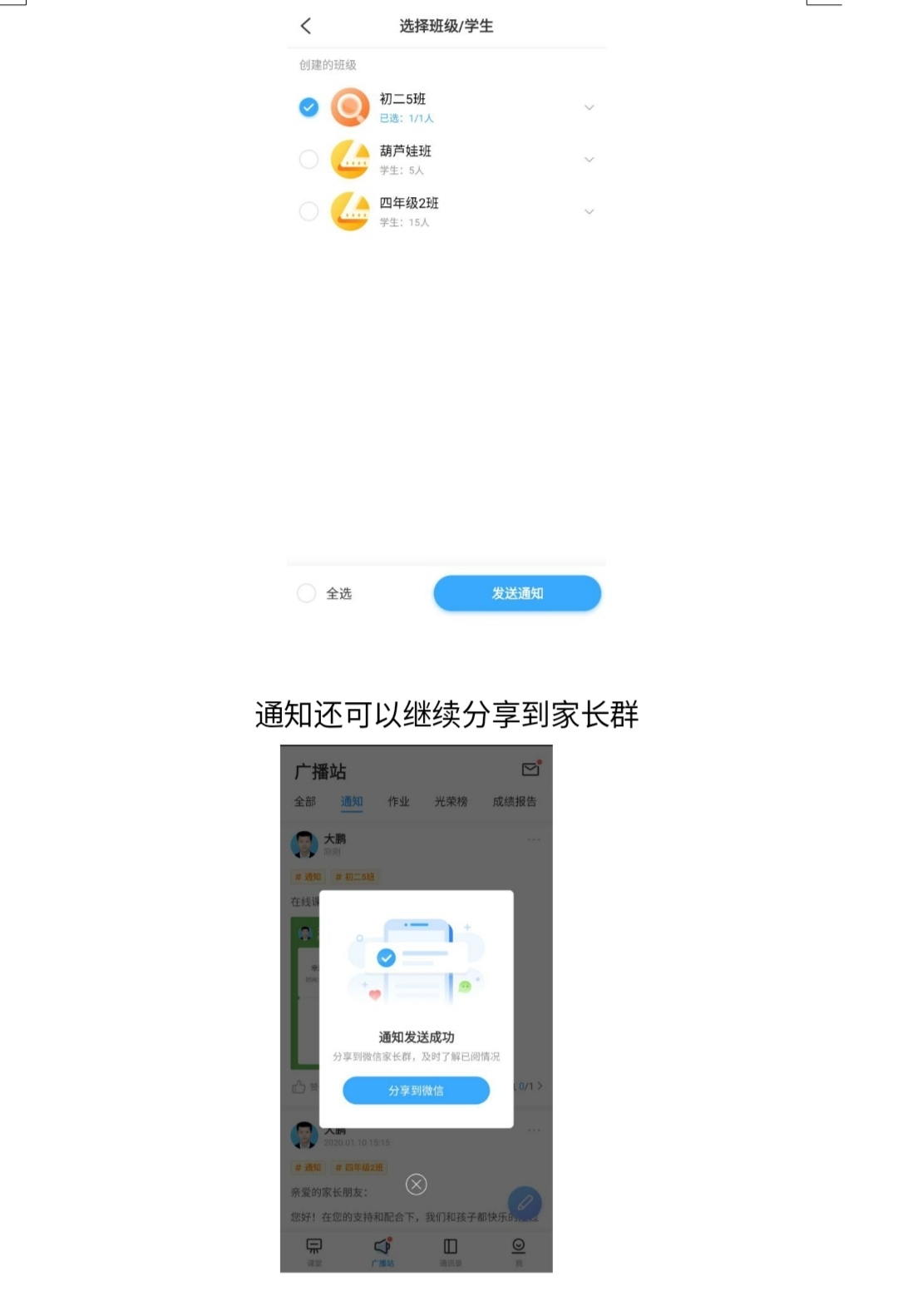
Task: Dismiss the success dialog via the X icon
Action: pos(415,1184)
